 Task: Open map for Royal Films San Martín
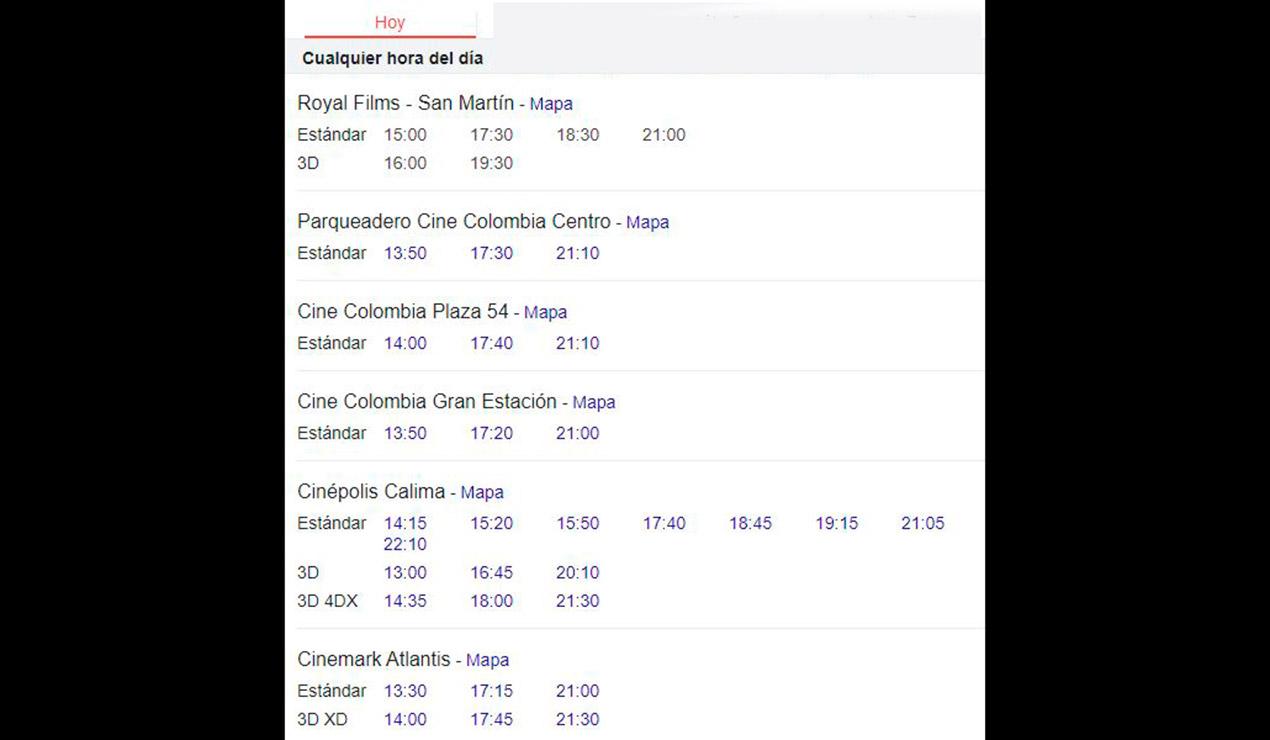pyautogui.click(x=551, y=104)
